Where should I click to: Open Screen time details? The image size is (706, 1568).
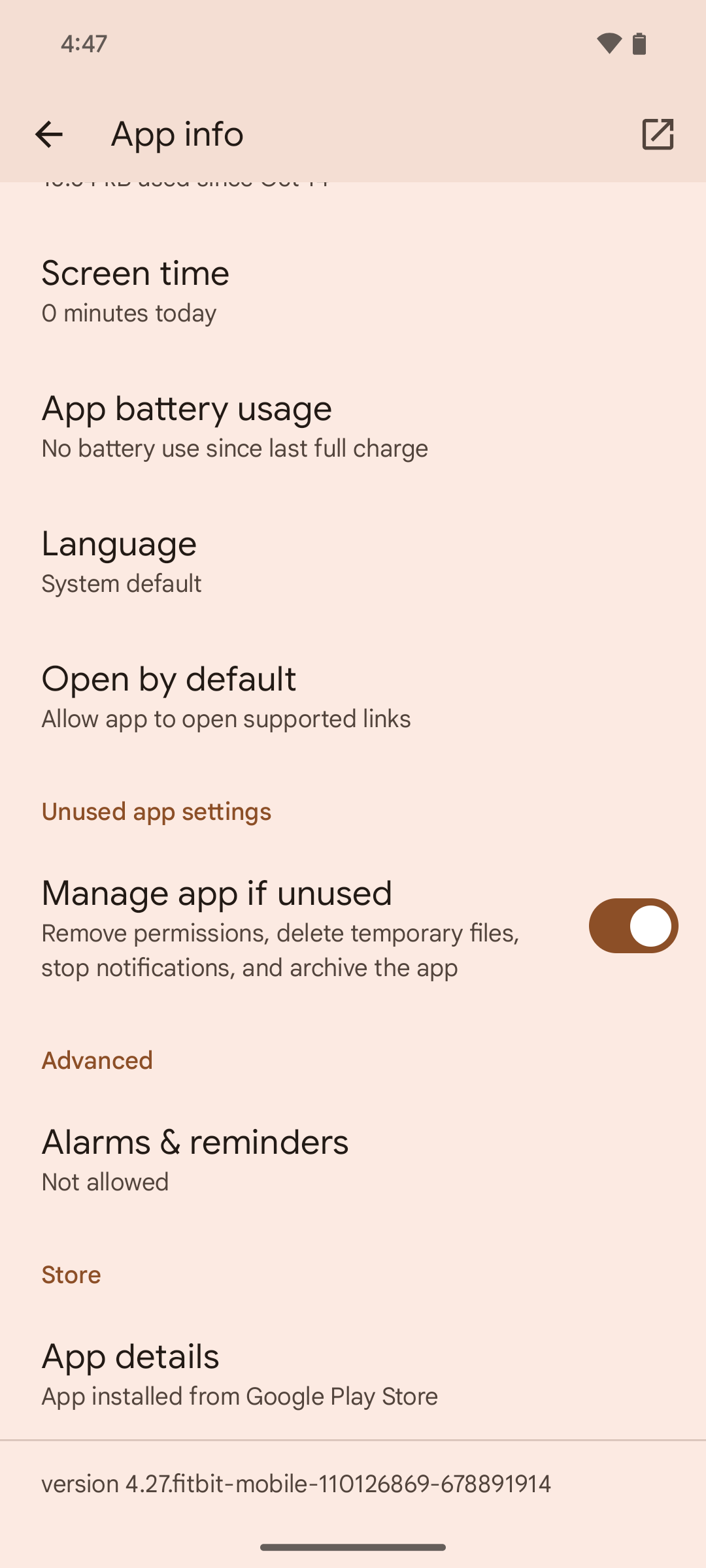coord(353,291)
